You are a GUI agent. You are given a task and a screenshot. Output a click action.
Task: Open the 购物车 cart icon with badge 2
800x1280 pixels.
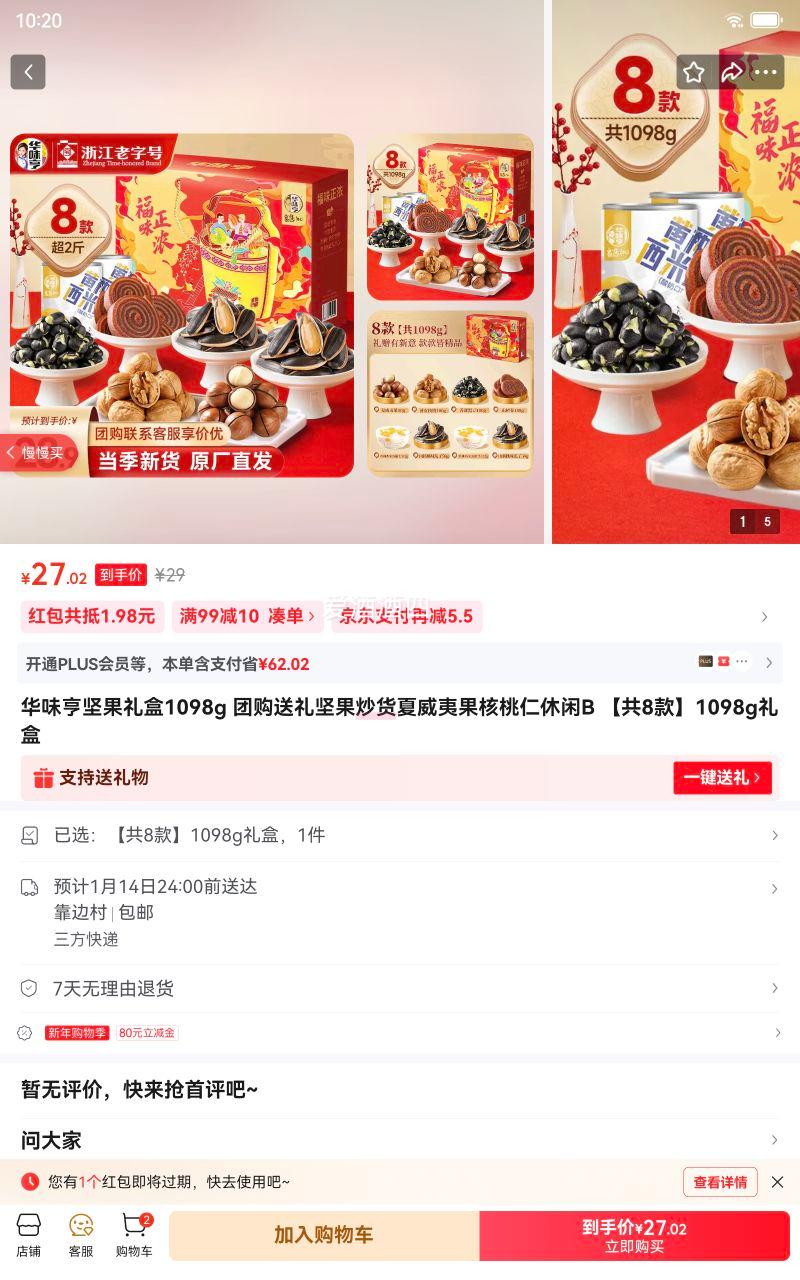point(133,1235)
